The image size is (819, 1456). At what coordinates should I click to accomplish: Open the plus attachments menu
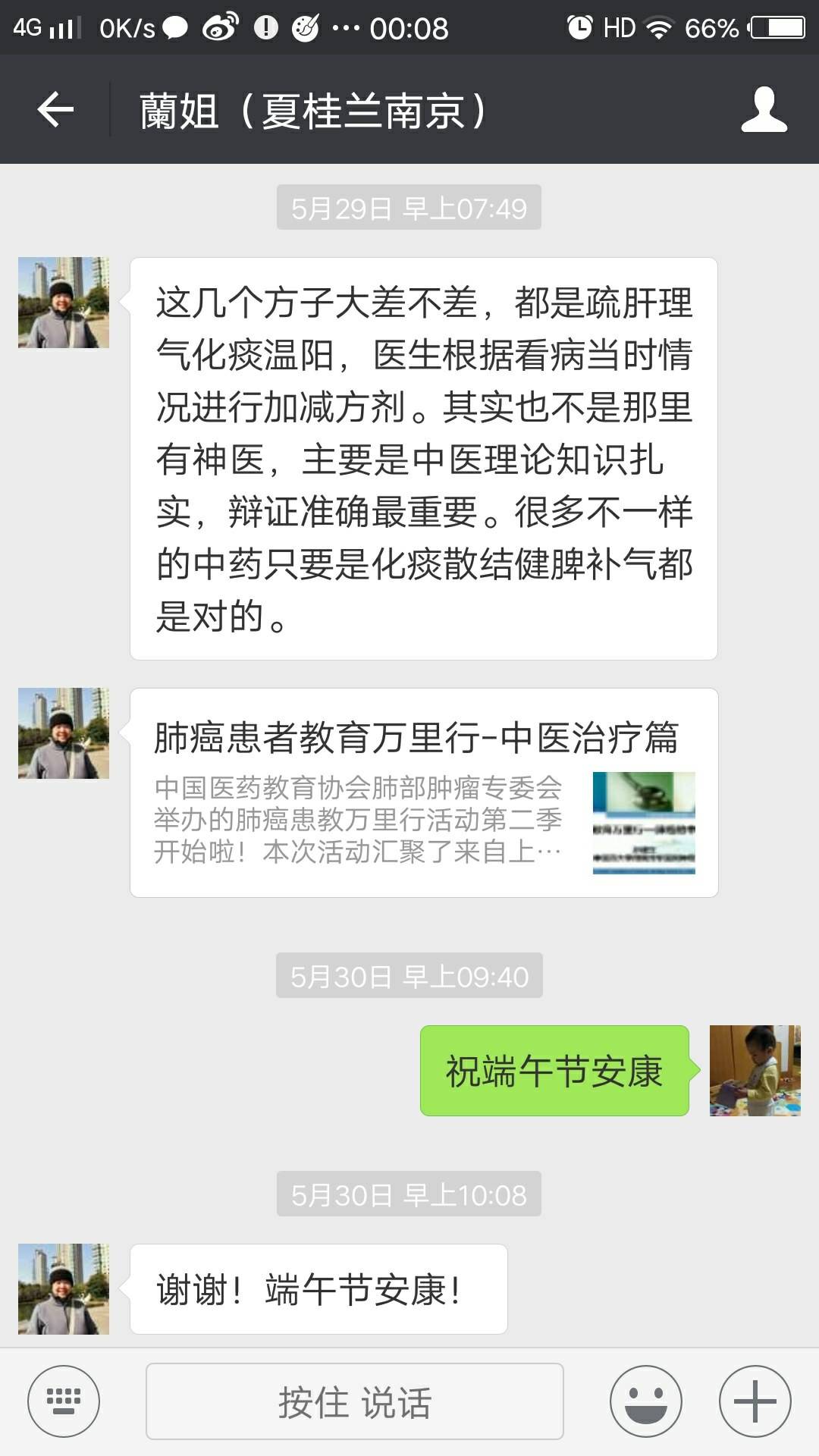click(755, 1401)
